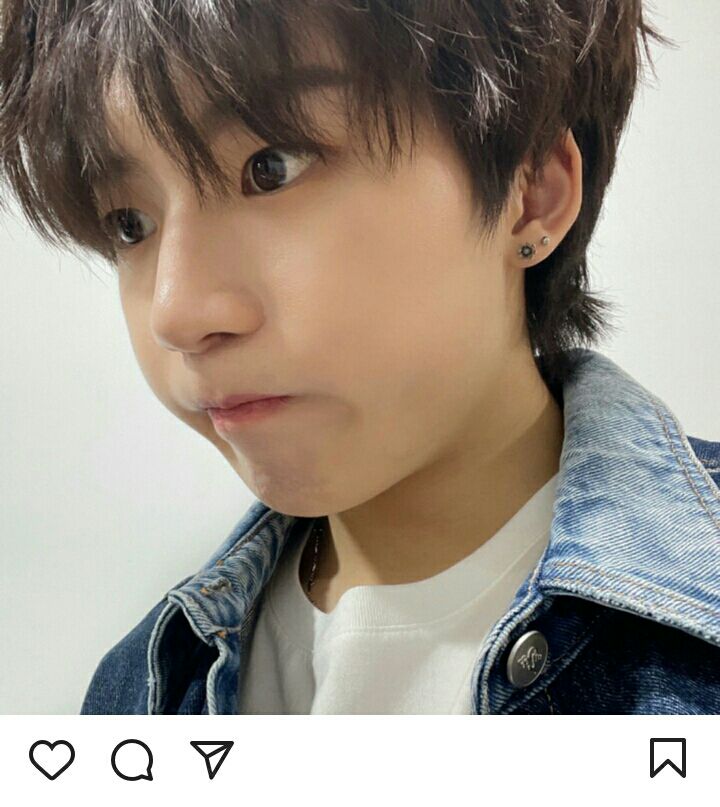Like this post with the heart icon
Image resolution: width=720 pixels, height=807 pixels.
tap(52, 760)
